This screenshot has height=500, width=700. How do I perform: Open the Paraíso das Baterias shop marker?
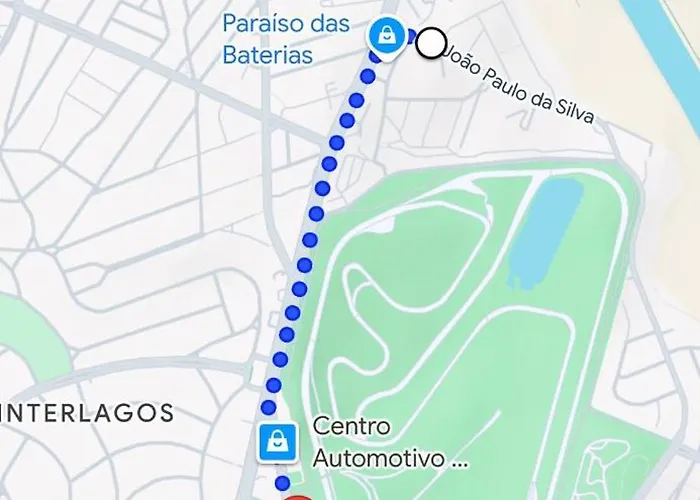(x=384, y=37)
